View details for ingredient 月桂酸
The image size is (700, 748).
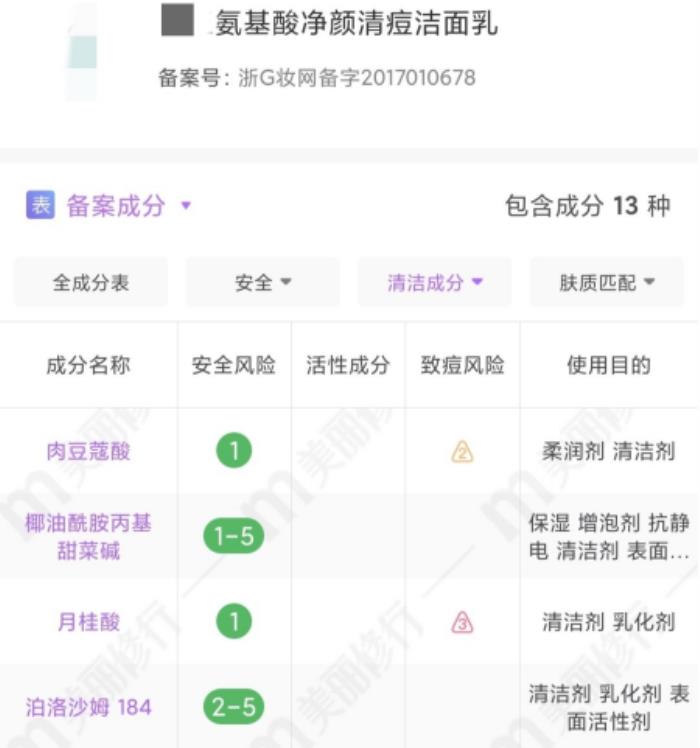pyautogui.click(x=89, y=622)
